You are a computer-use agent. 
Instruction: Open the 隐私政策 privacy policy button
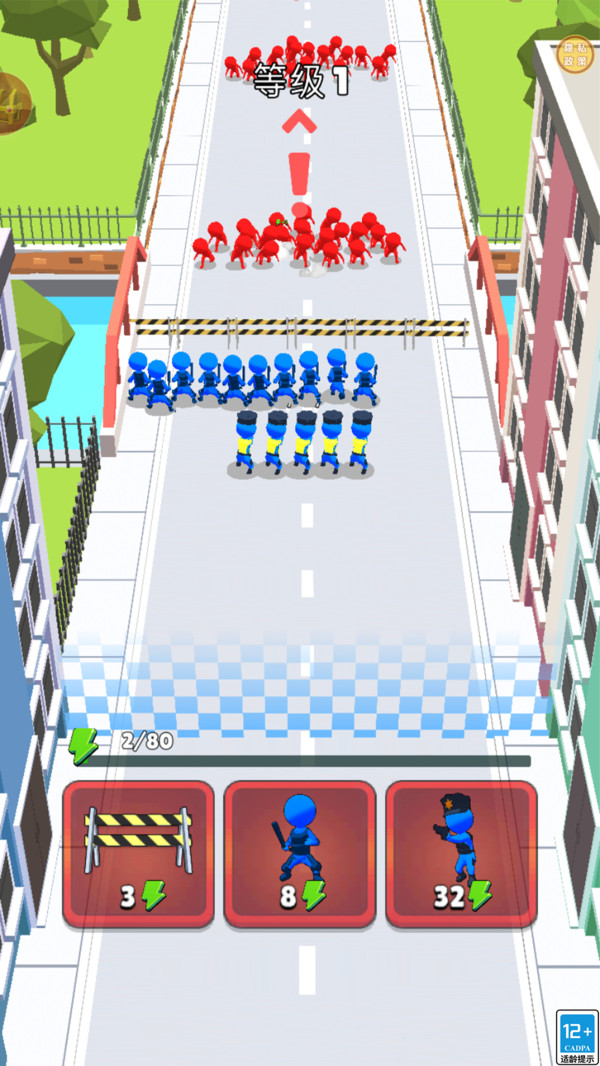[573, 56]
